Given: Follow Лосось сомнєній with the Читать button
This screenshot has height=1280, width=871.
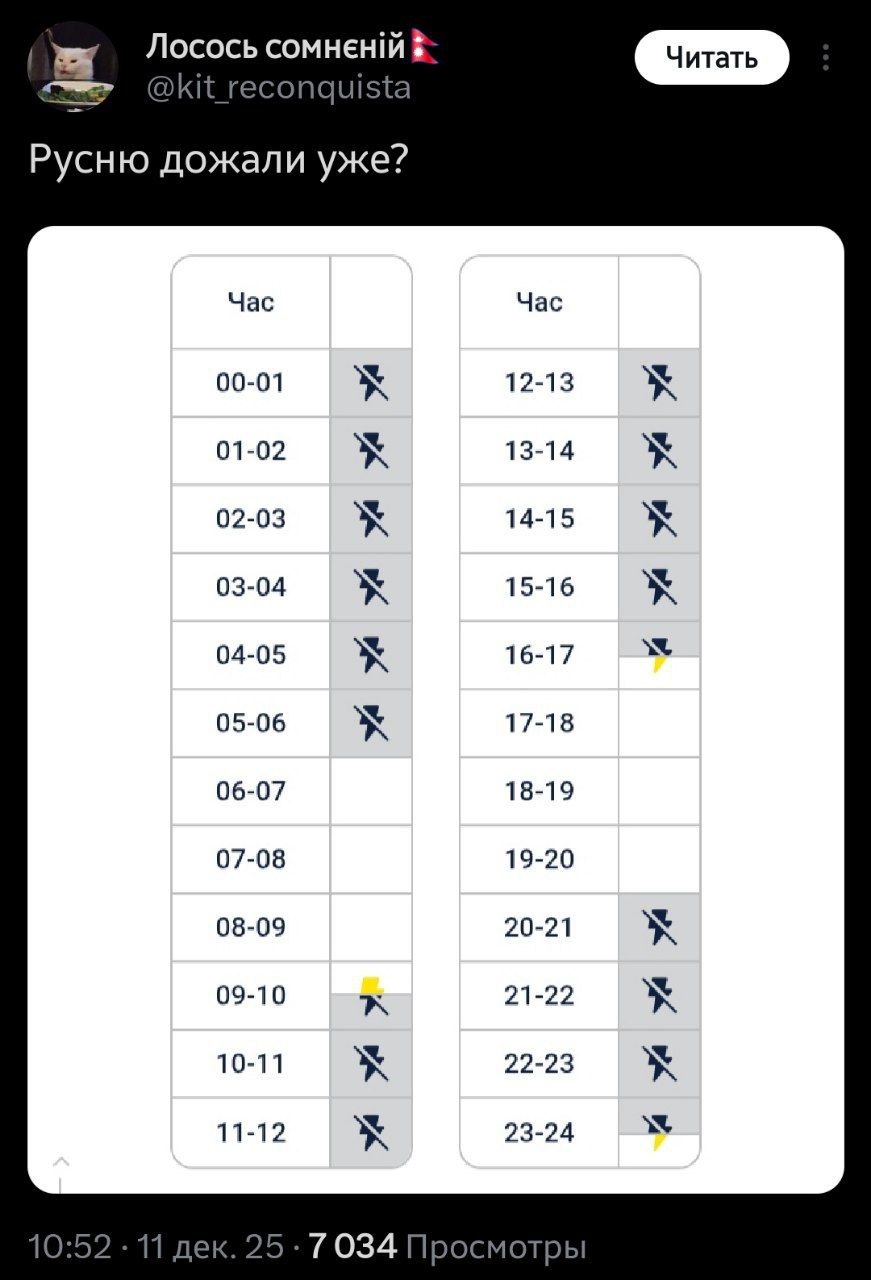Looking at the screenshot, I should pos(712,59).
